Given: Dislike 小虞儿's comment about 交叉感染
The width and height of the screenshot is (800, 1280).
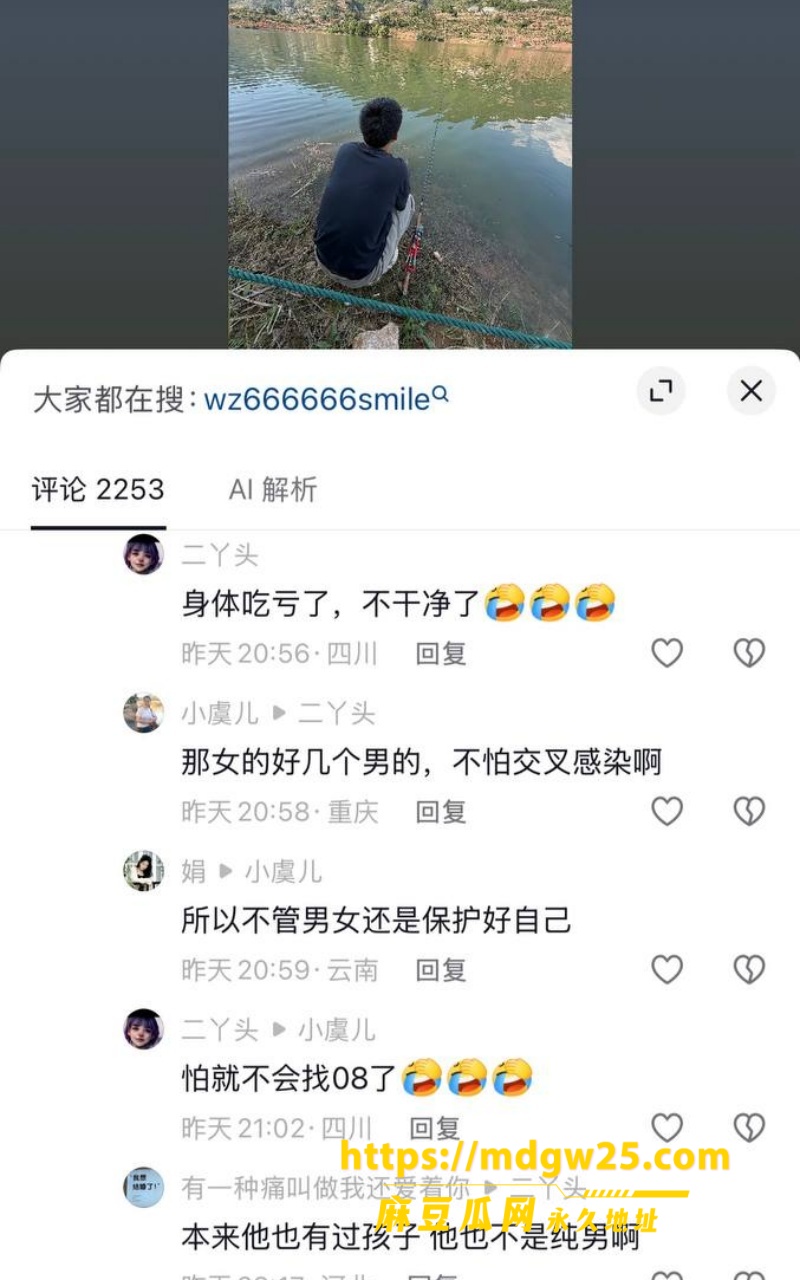Looking at the screenshot, I should (x=749, y=811).
